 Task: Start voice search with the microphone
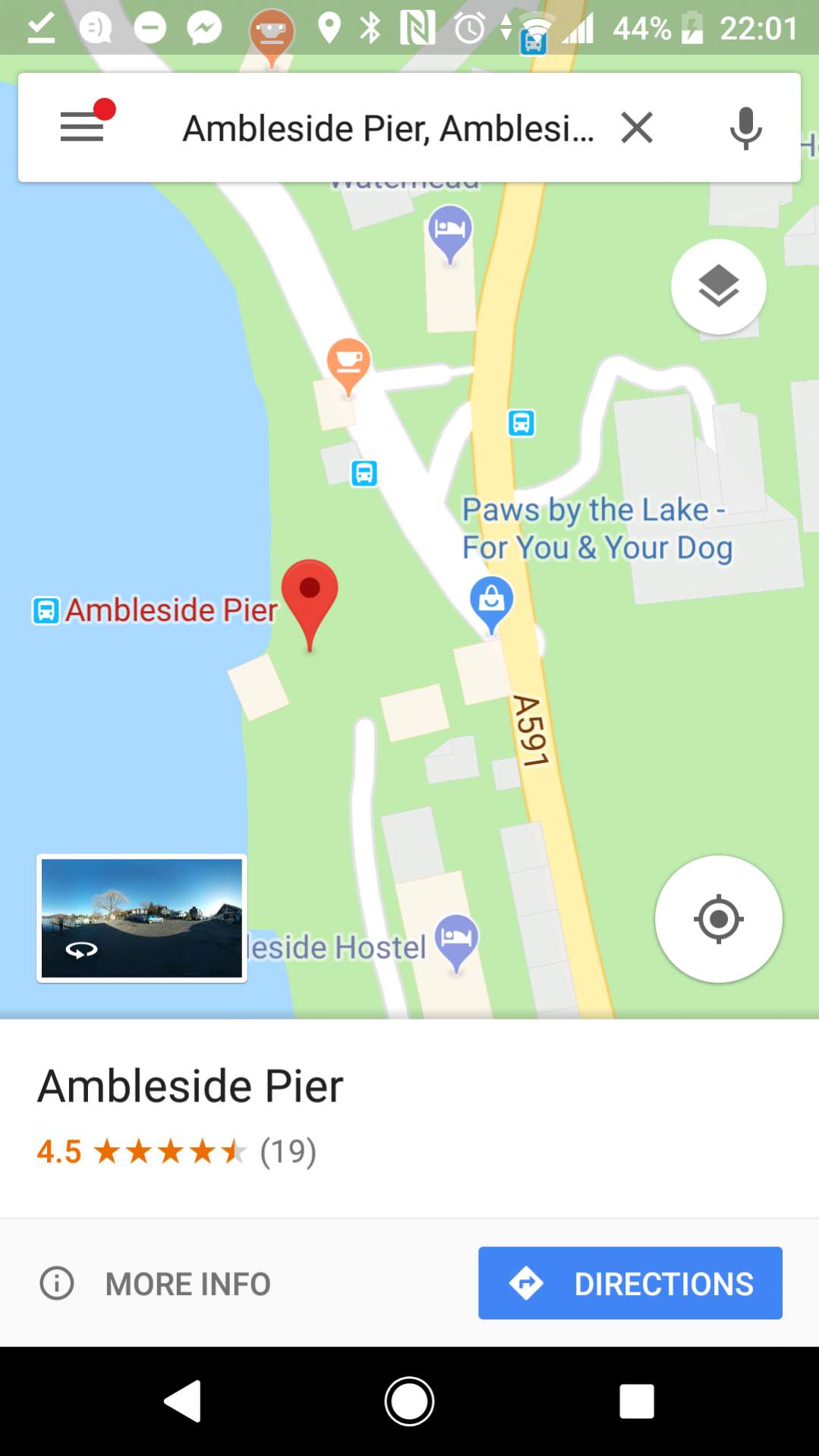click(x=745, y=128)
